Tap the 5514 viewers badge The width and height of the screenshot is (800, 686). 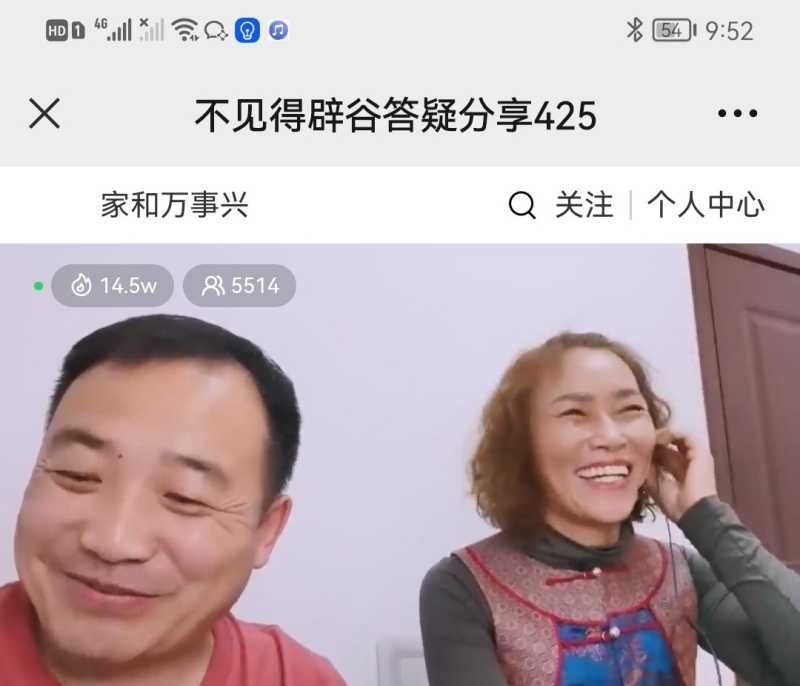239,286
